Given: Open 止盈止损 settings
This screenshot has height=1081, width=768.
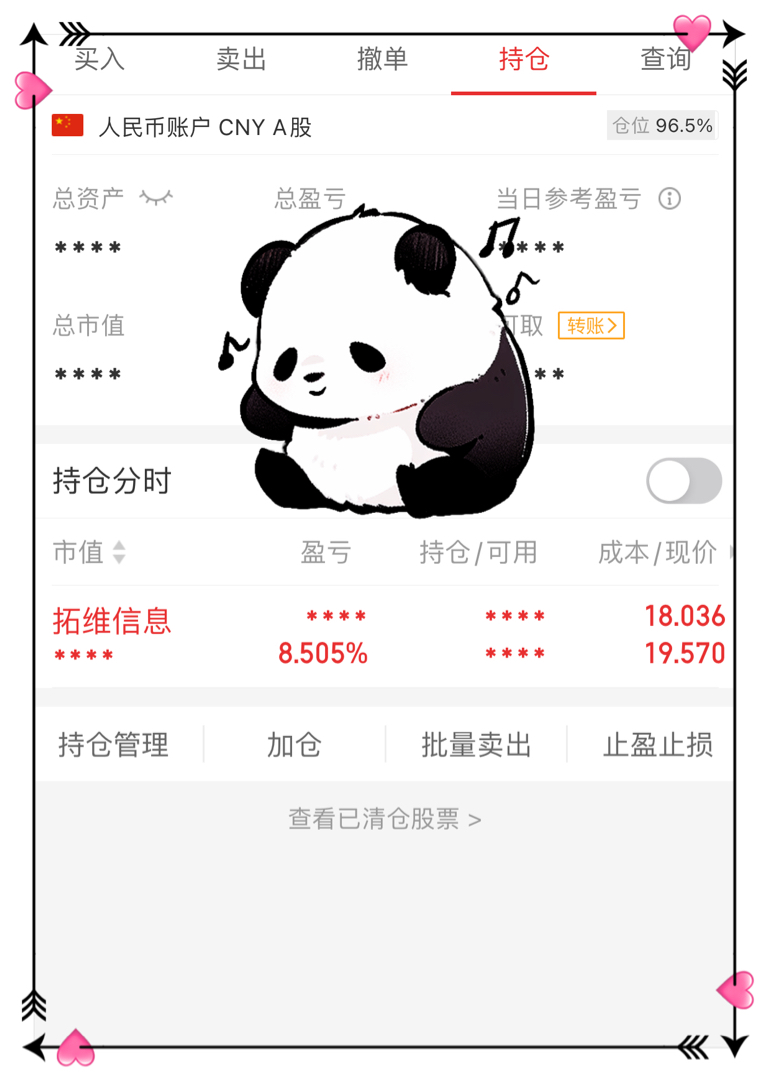Looking at the screenshot, I should (x=658, y=745).
